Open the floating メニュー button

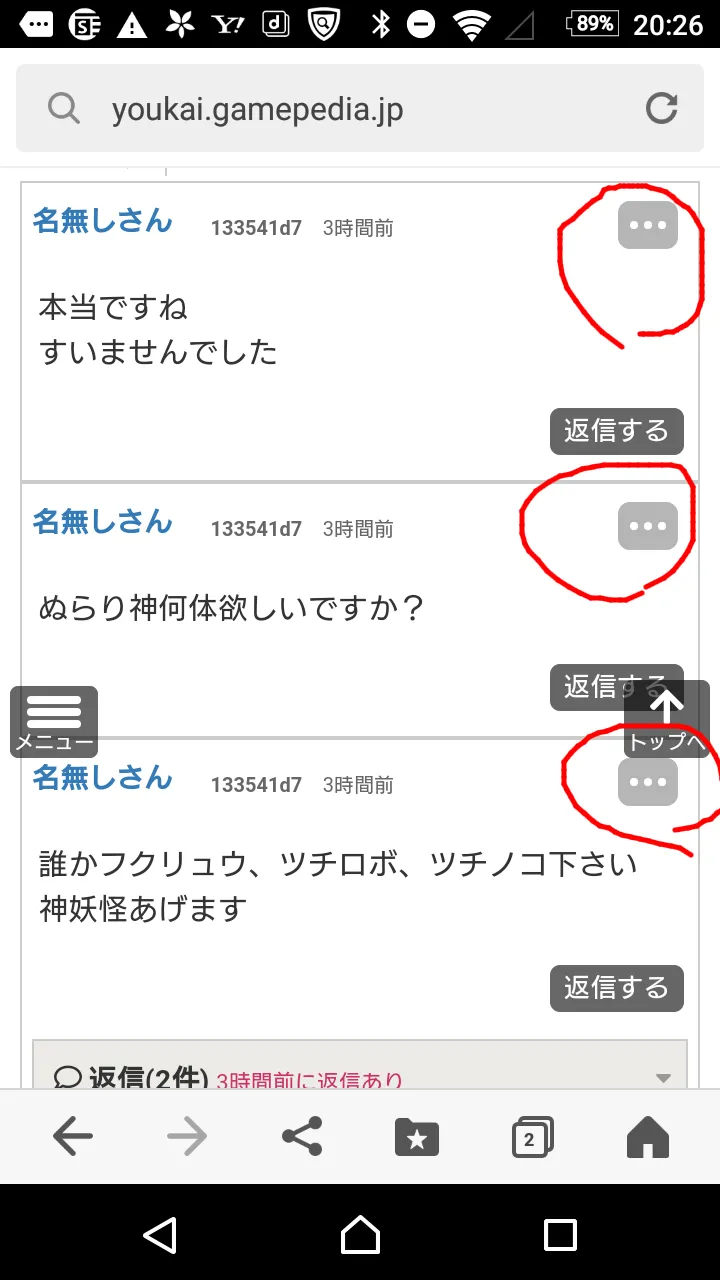click(x=54, y=722)
